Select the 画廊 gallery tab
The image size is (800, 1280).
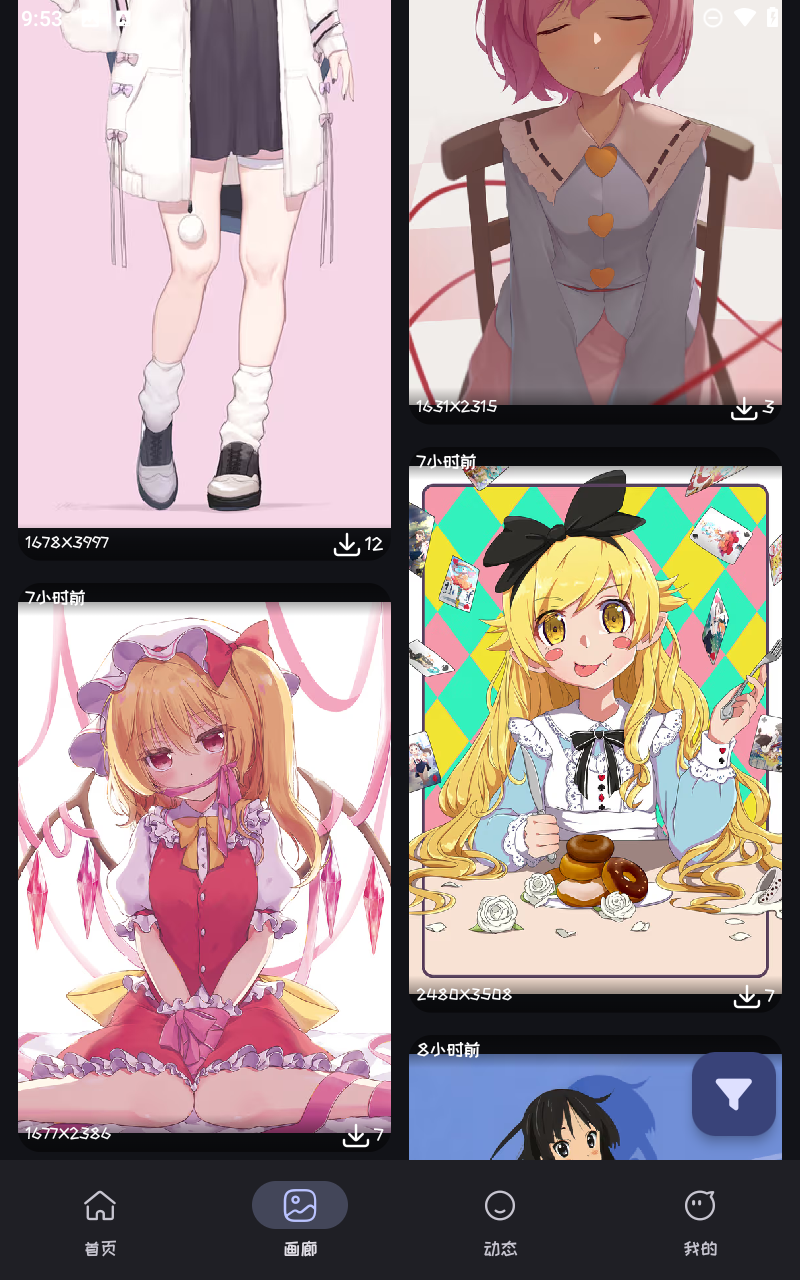click(x=300, y=1220)
